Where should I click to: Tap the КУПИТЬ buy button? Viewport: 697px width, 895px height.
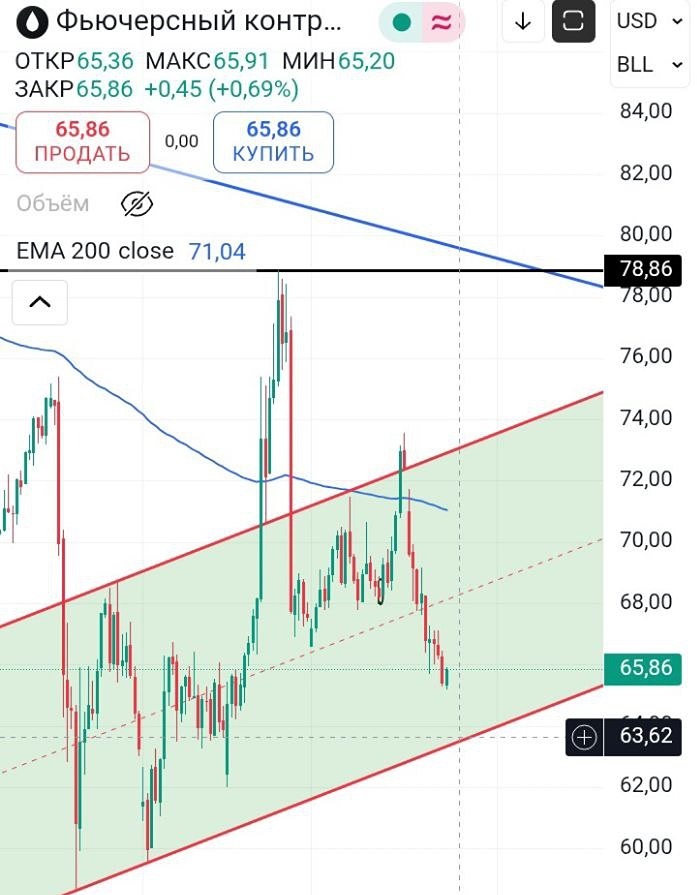point(273,142)
